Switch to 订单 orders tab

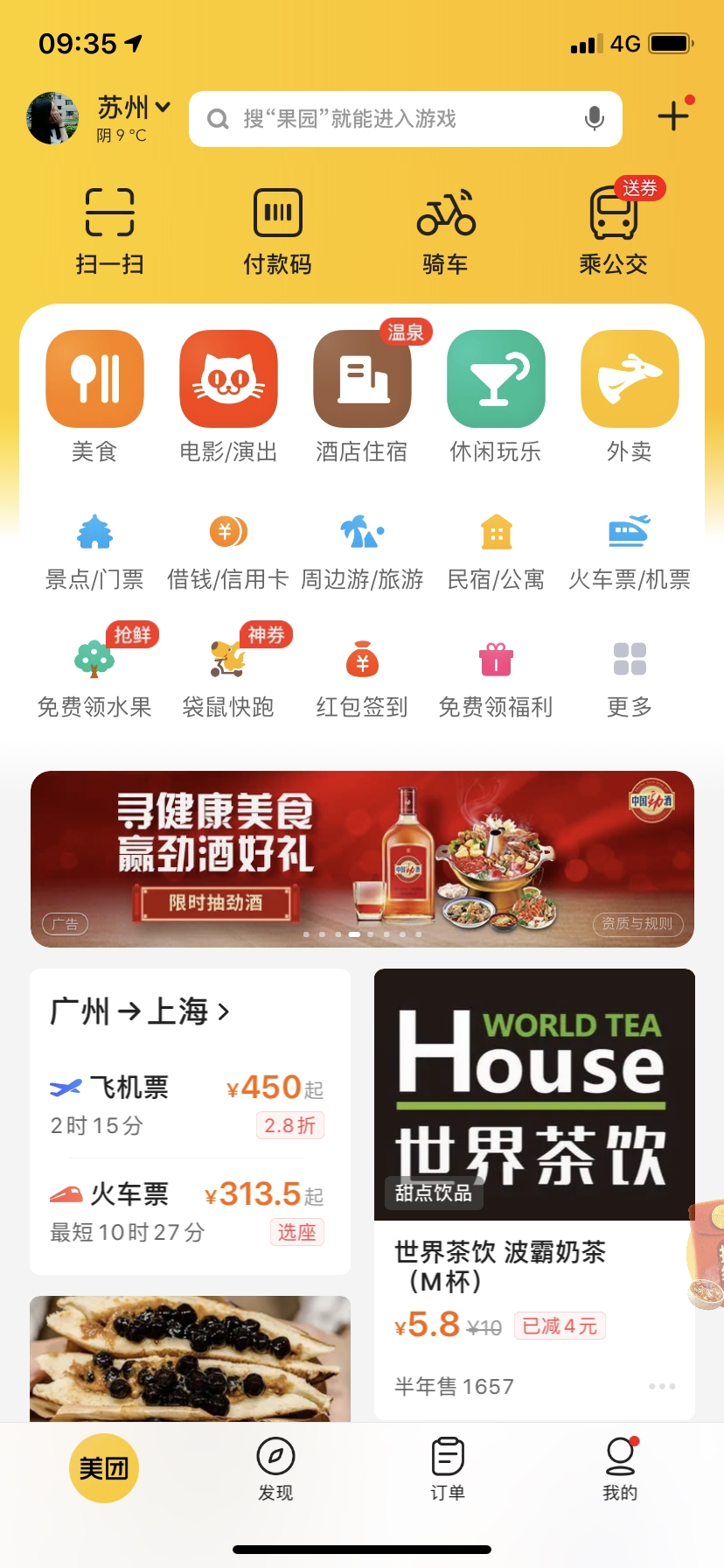[x=448, y=1468]
